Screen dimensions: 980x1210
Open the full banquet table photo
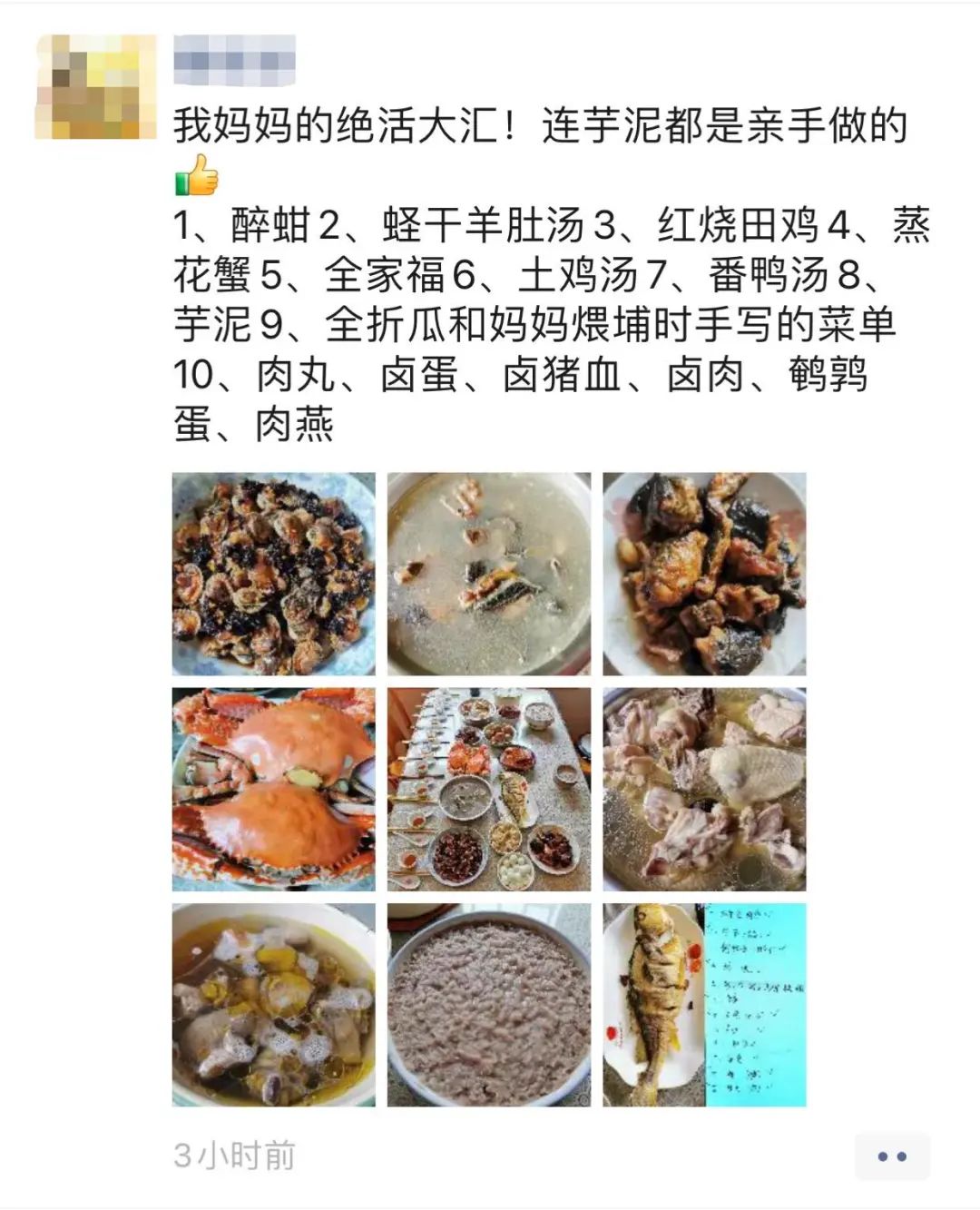click(x=489, y=789)
